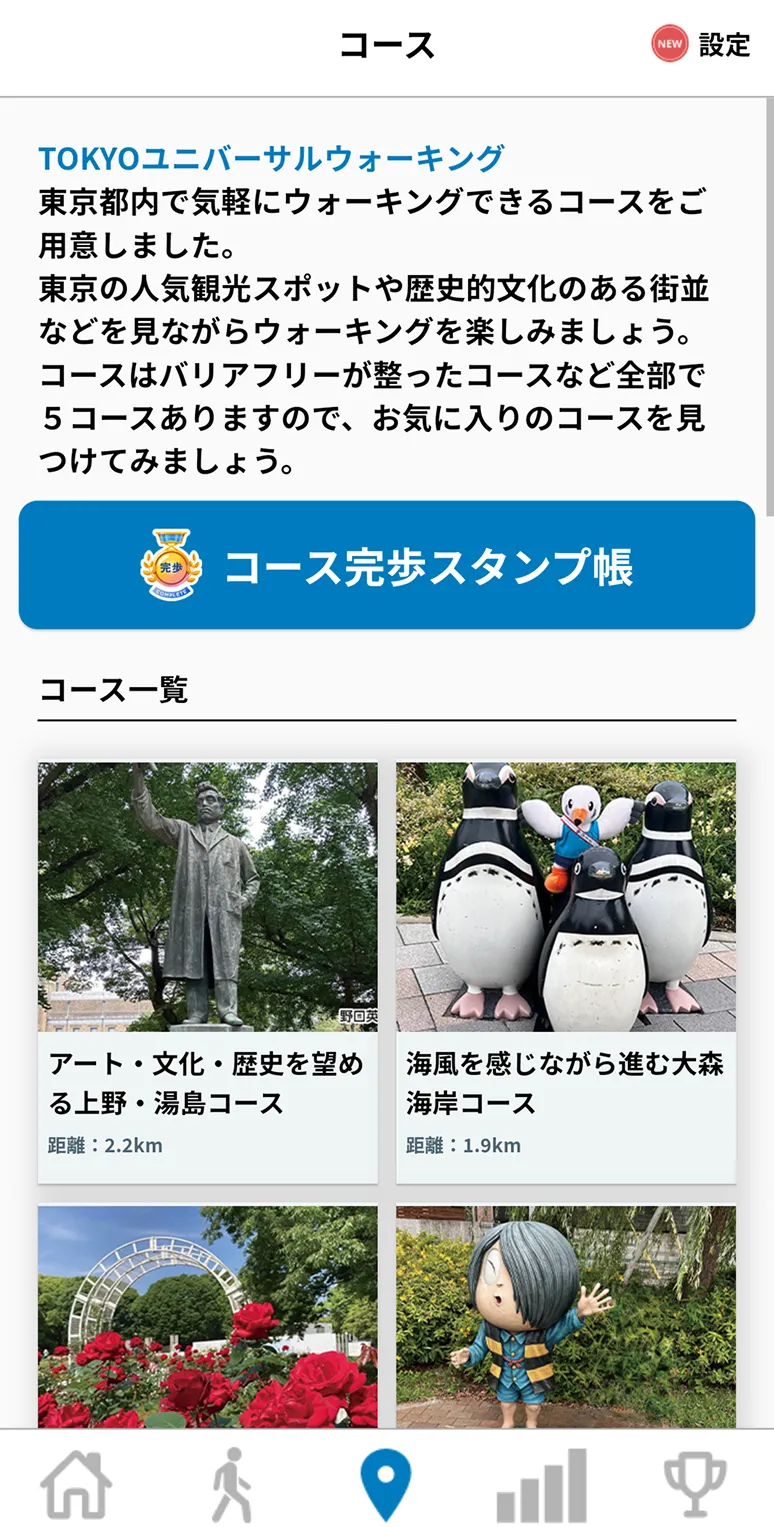Switch to the trophy tab
The image size is (774, 1527).
(x=696, y=1484)
